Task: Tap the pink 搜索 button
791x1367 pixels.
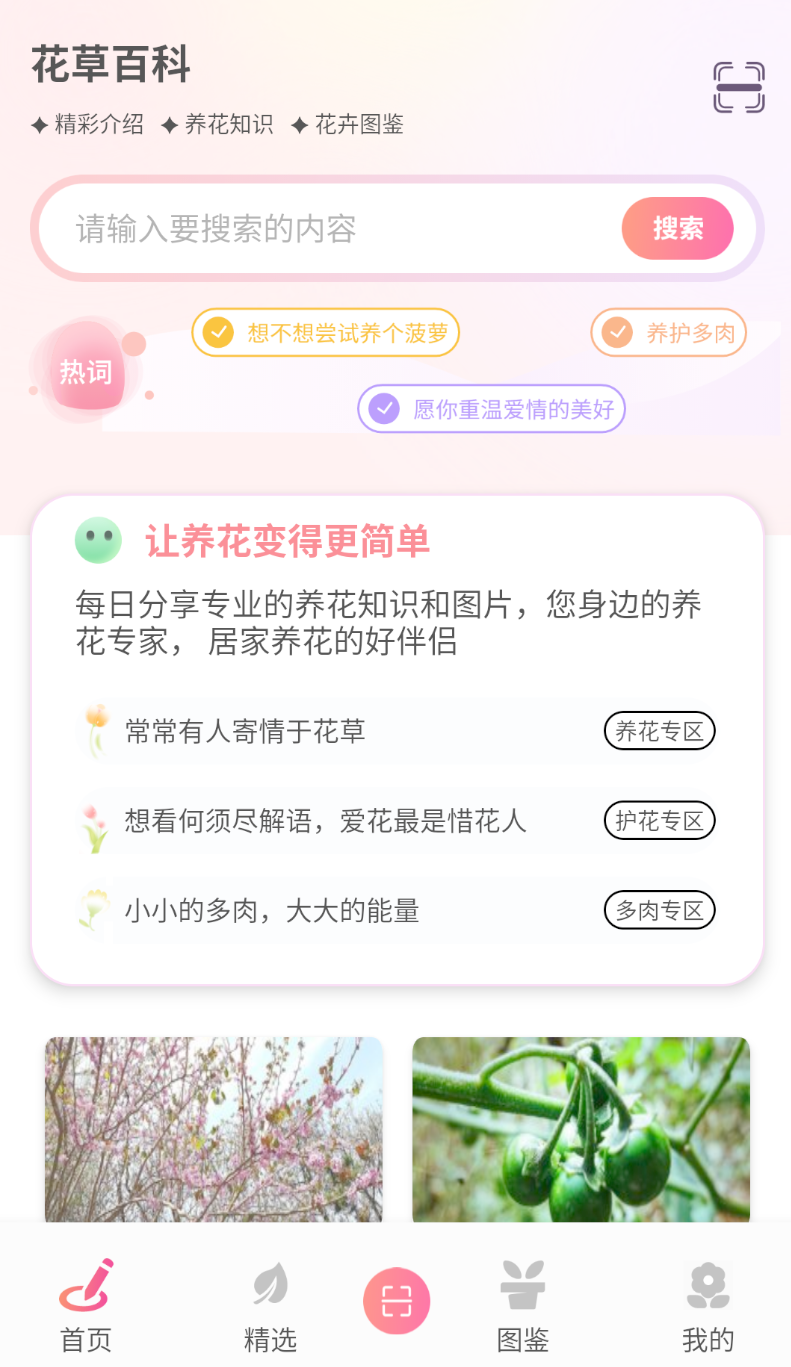Action: [x=678, y=228]
